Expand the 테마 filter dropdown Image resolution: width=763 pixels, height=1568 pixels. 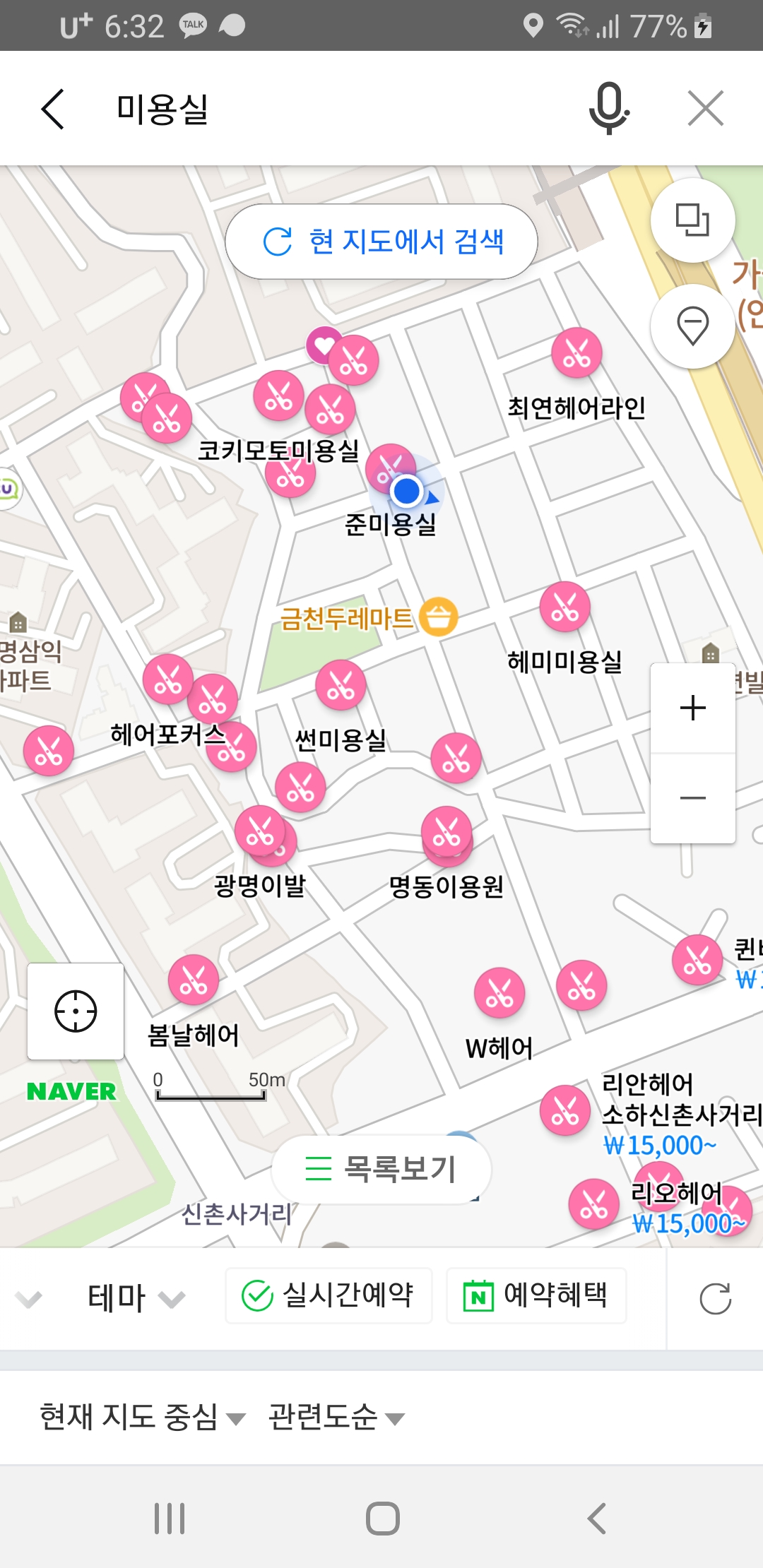point(134,1298)
